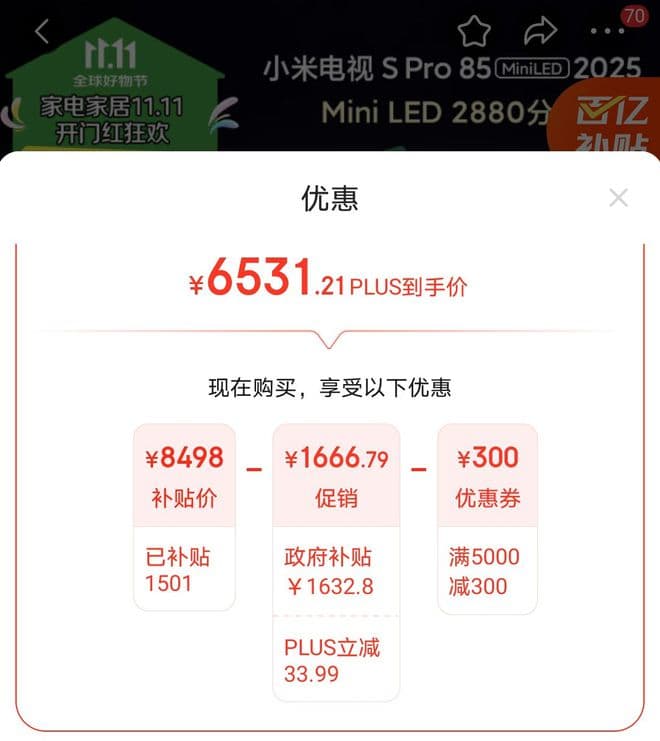Favorite this product with the star icon
The image size is (660, 741).
(x=474, y=32)
